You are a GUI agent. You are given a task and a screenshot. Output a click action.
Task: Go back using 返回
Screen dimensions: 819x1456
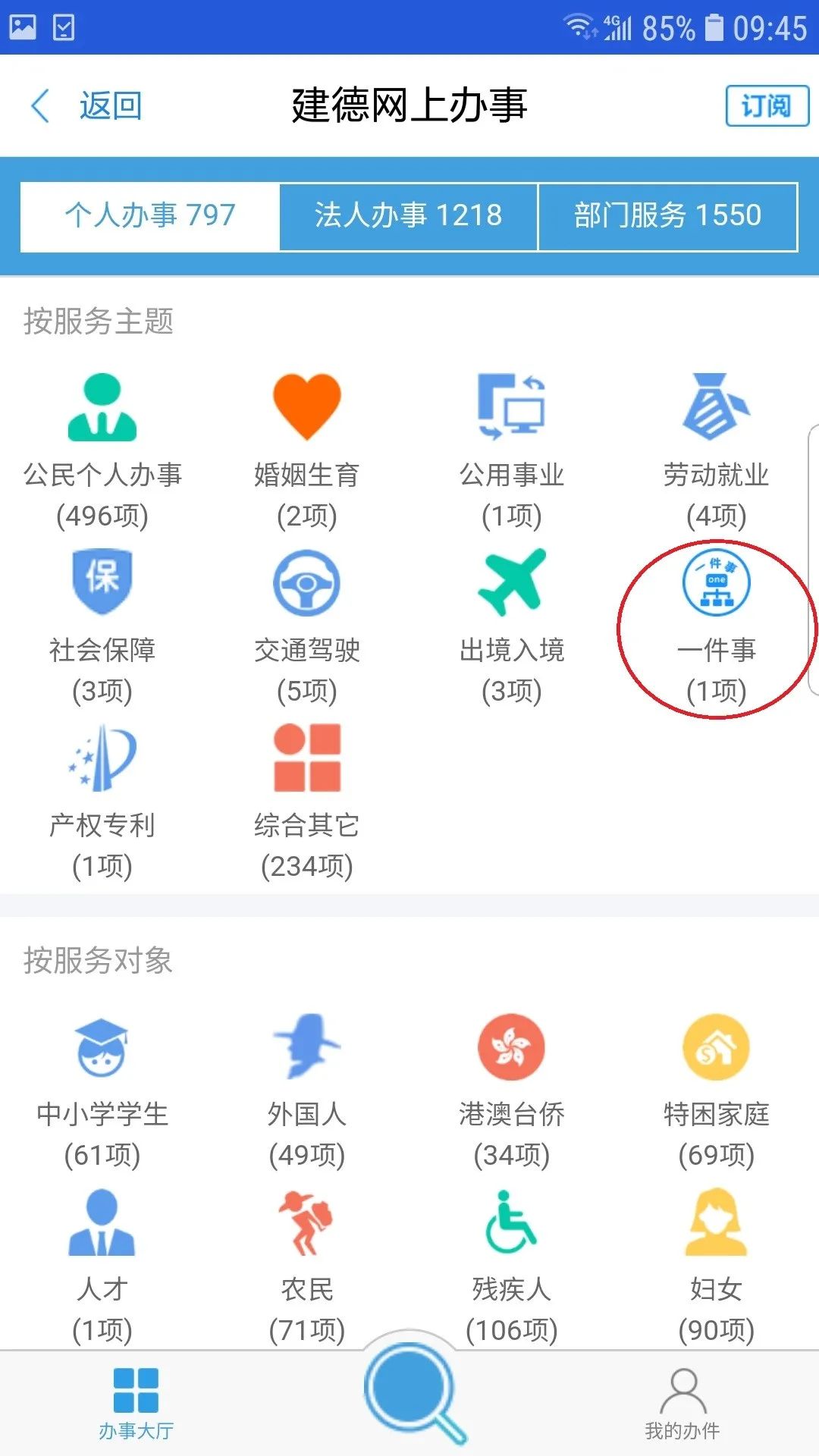(x=87, y=105)
